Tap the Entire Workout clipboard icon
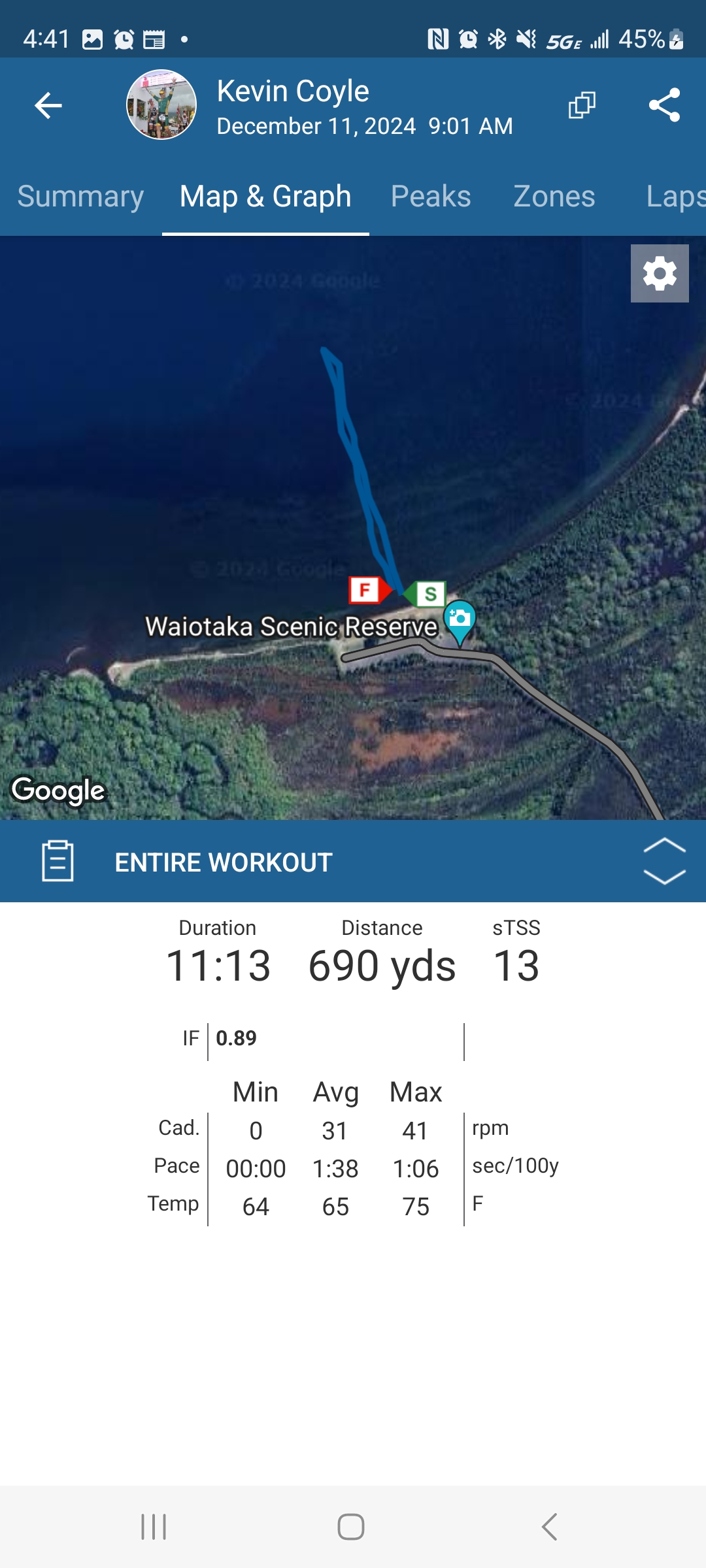The image size is (706, 1568). (58, 861)
